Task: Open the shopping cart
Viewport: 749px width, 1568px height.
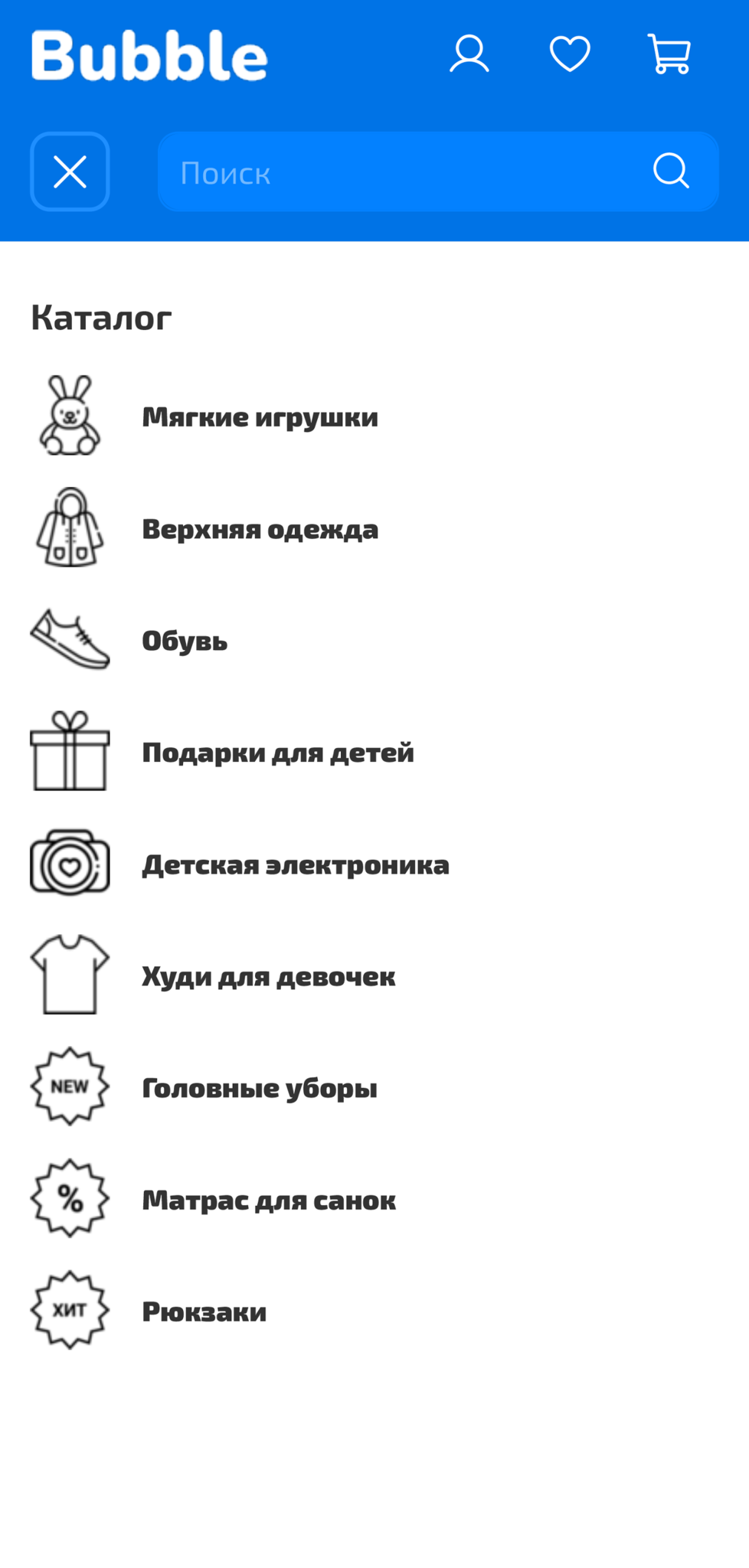Action: (x=669, y=54)
